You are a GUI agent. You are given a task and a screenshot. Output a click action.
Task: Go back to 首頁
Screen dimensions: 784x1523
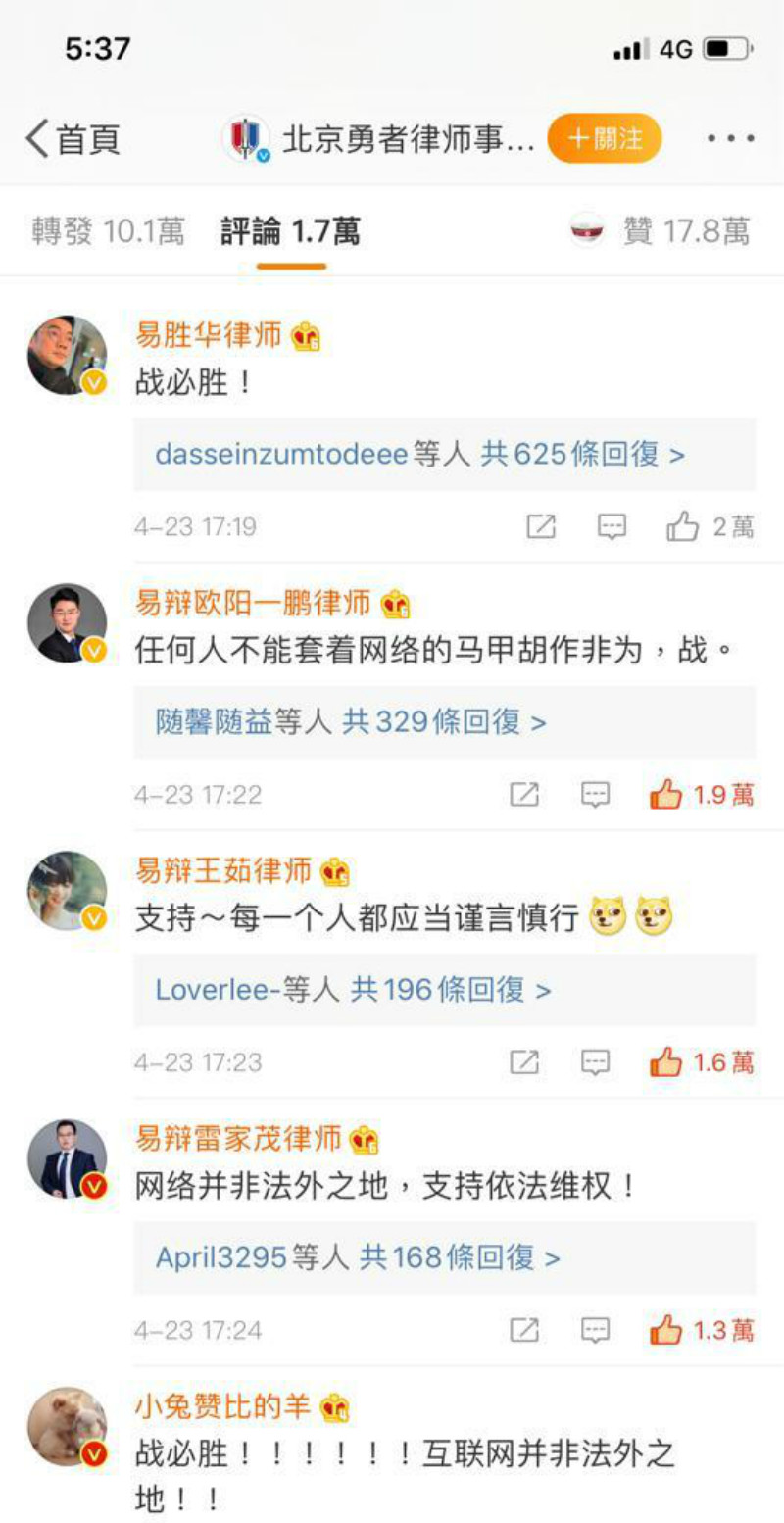click(x=72, y=139)
